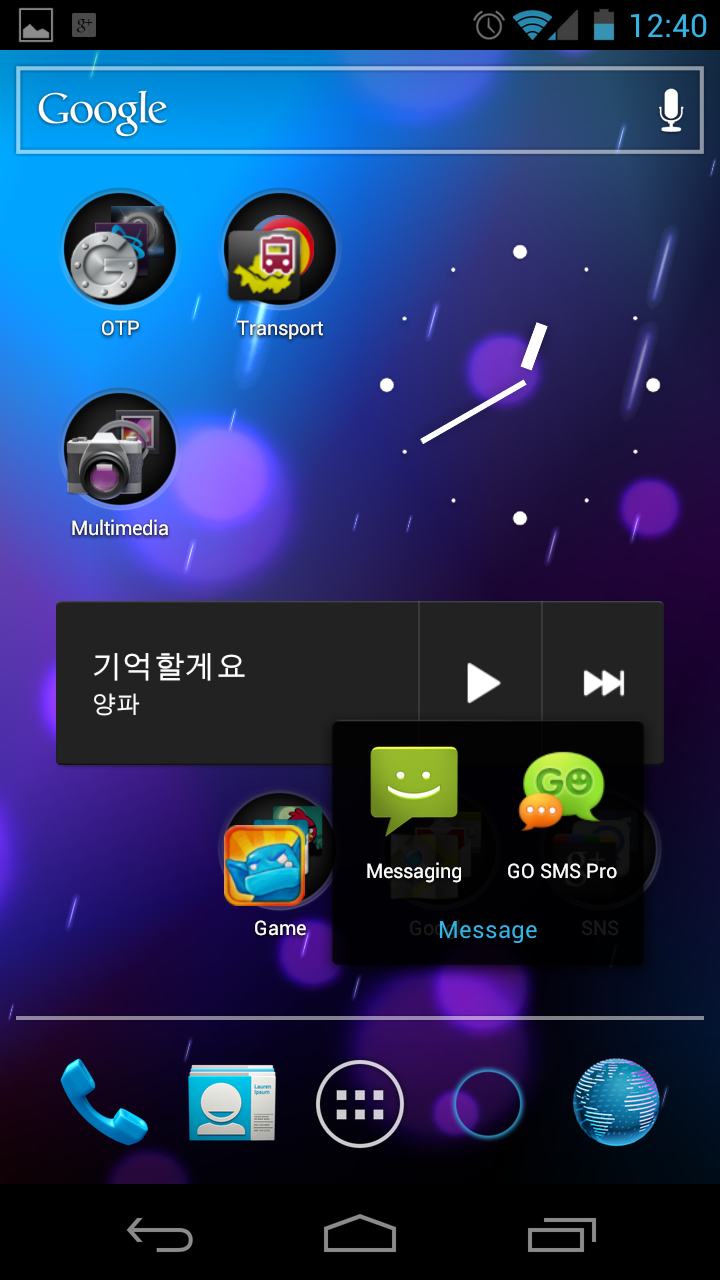Open the app drawer

pos(360,1104)
